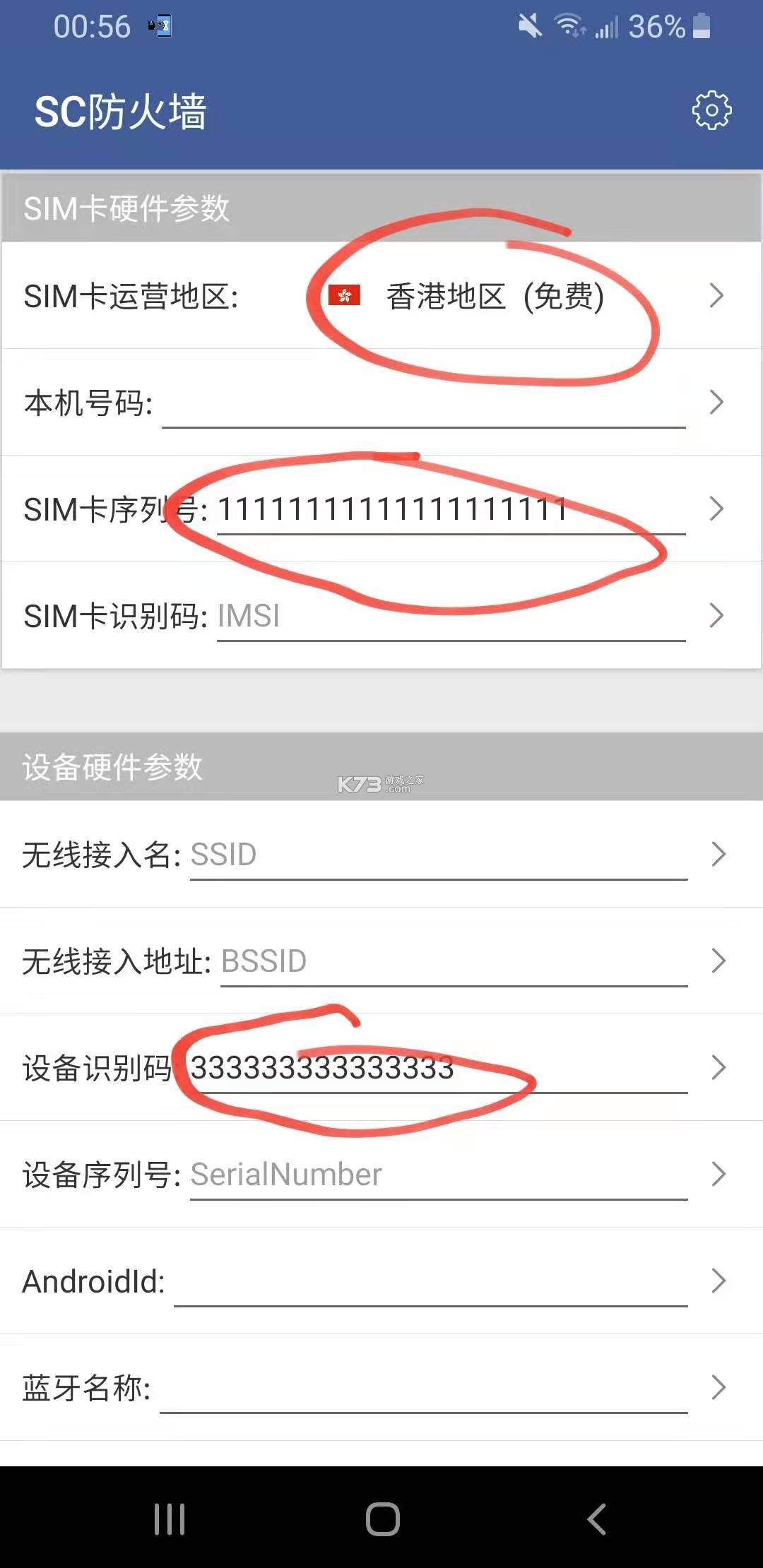Tap the back navigation arrow
Viewport: 763px width, 1568px height.
[x=597, y=1519]
